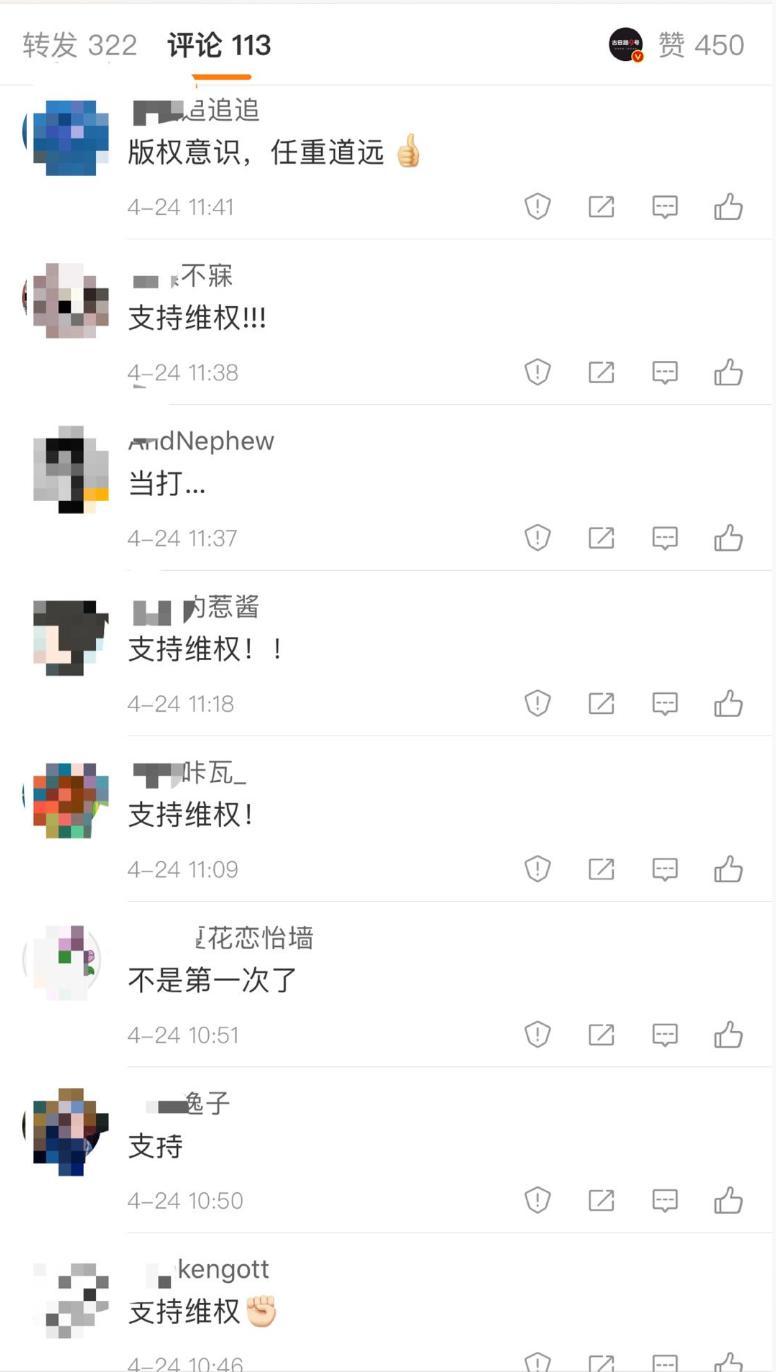Like the comment 当打...

tap(728, 538)
